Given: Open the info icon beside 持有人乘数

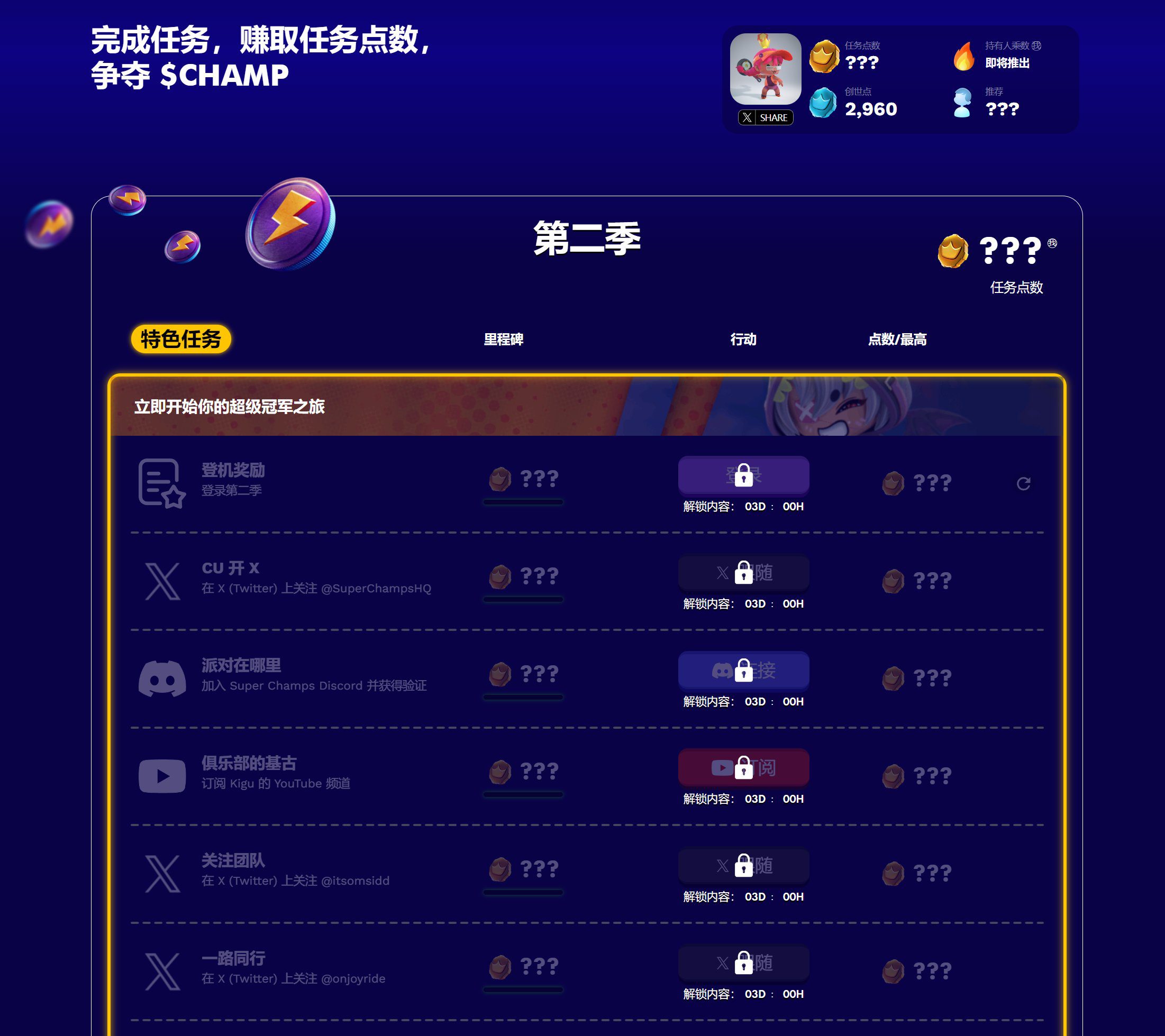Looking at the screenshot, I should (x=1036, y=45).
